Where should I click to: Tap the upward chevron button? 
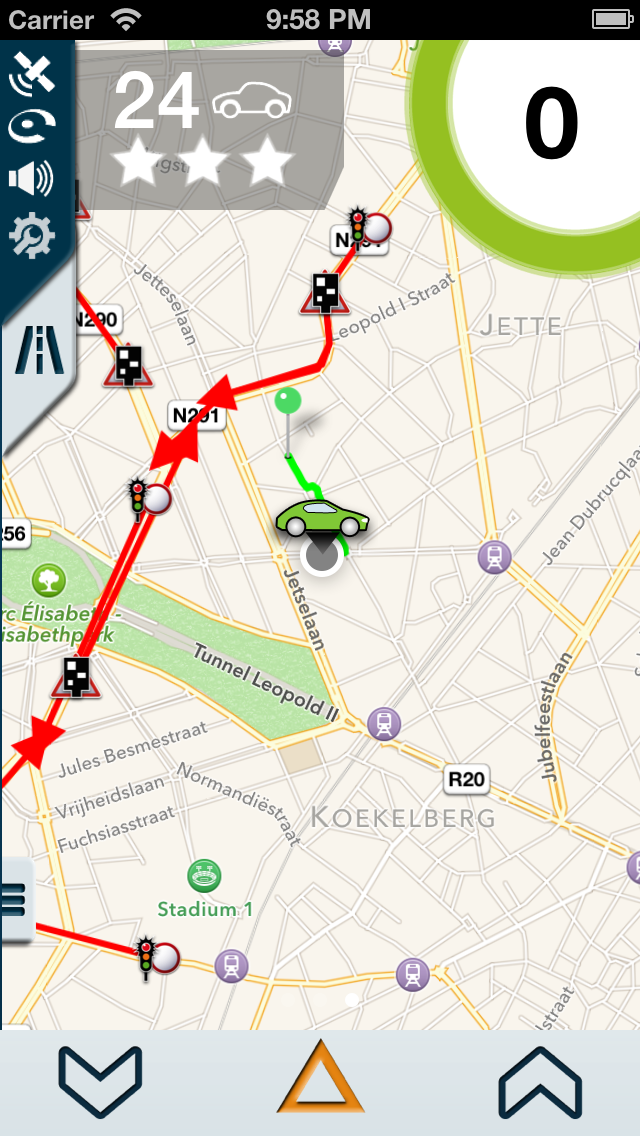(540, 1081)
